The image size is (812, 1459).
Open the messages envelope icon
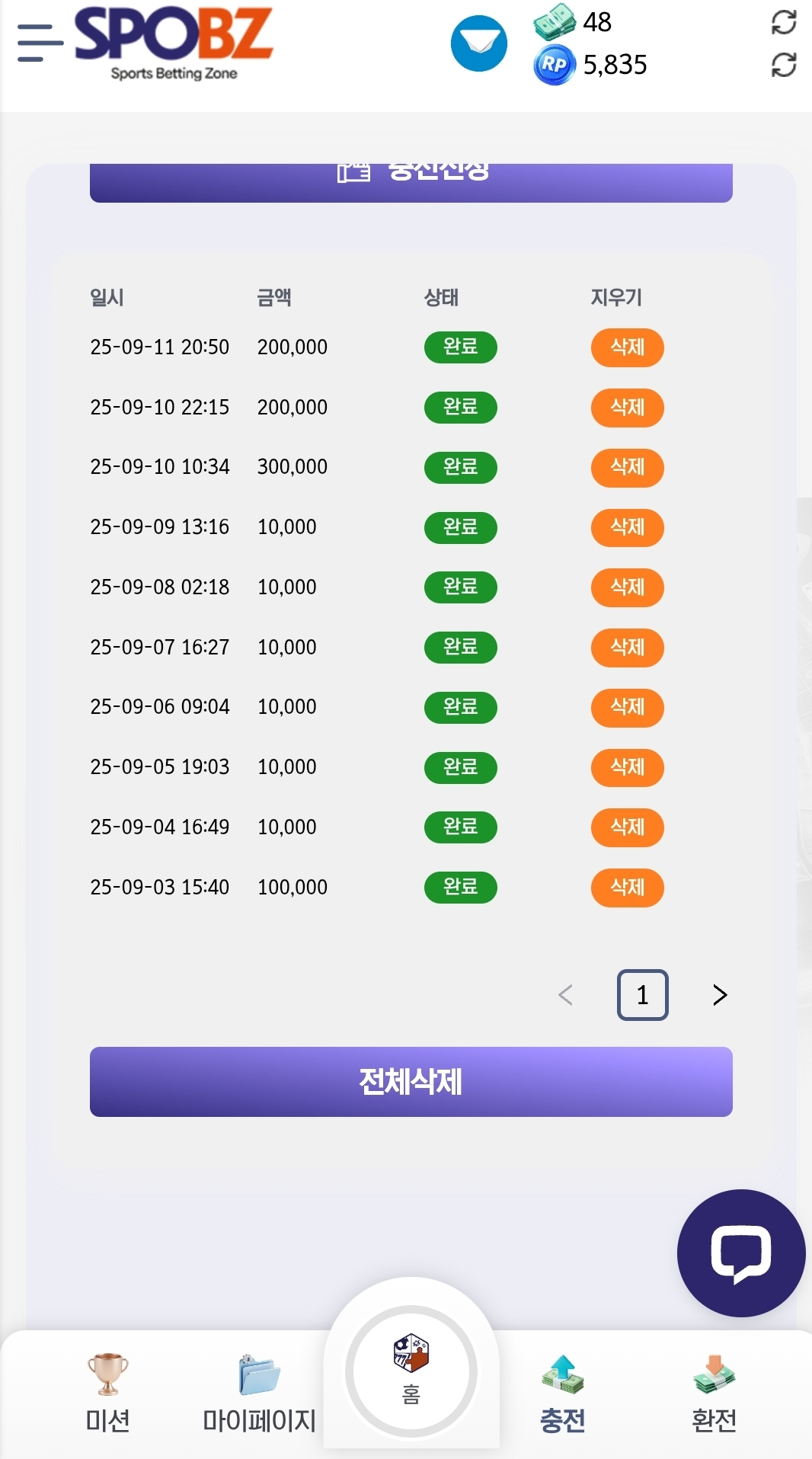coord(479,43)
